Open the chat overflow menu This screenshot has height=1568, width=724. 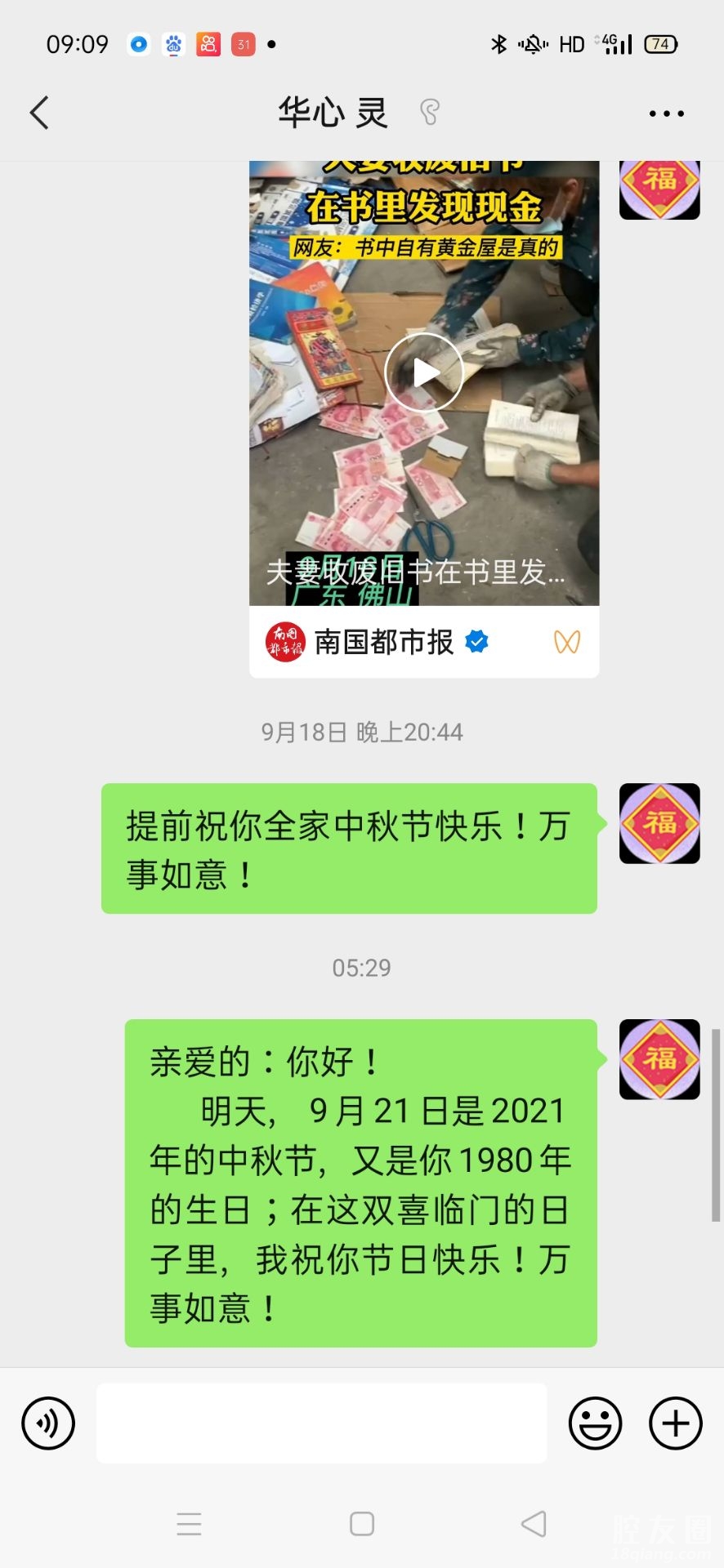(x=666, y=114)
